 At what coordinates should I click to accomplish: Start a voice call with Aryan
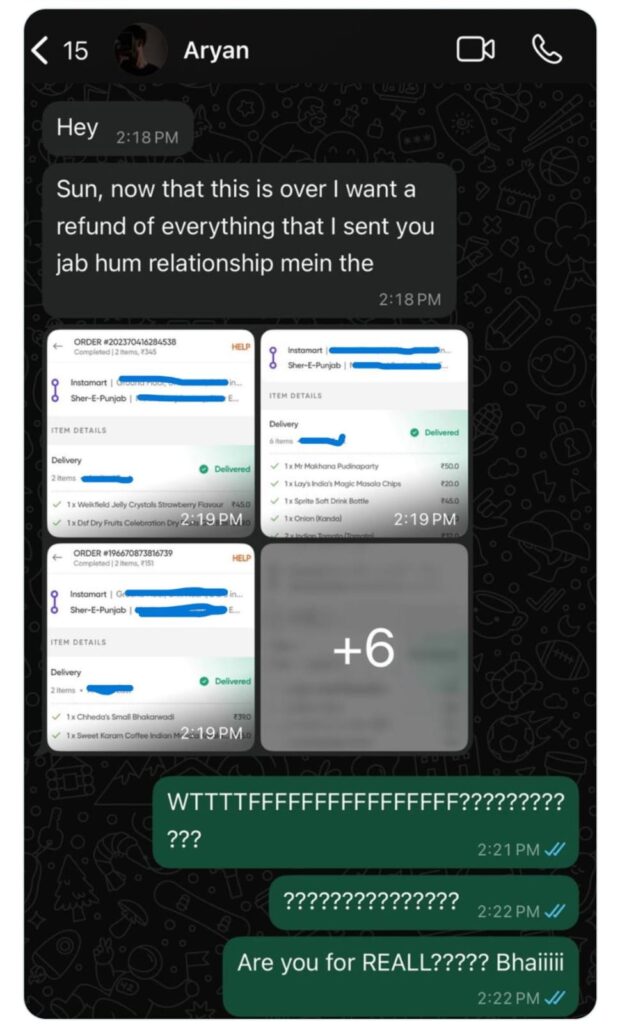546,50
